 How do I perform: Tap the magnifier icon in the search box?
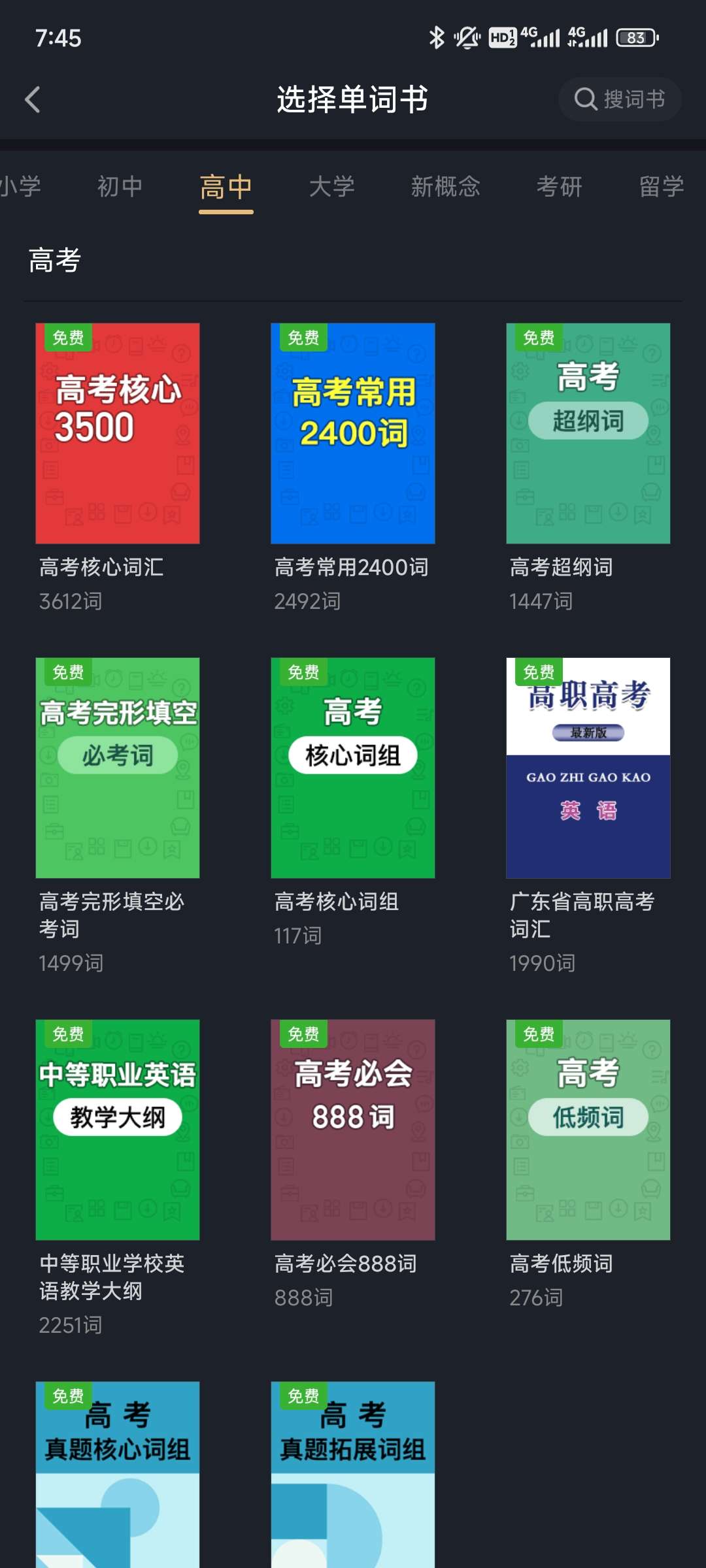click(x=586, y=99)
